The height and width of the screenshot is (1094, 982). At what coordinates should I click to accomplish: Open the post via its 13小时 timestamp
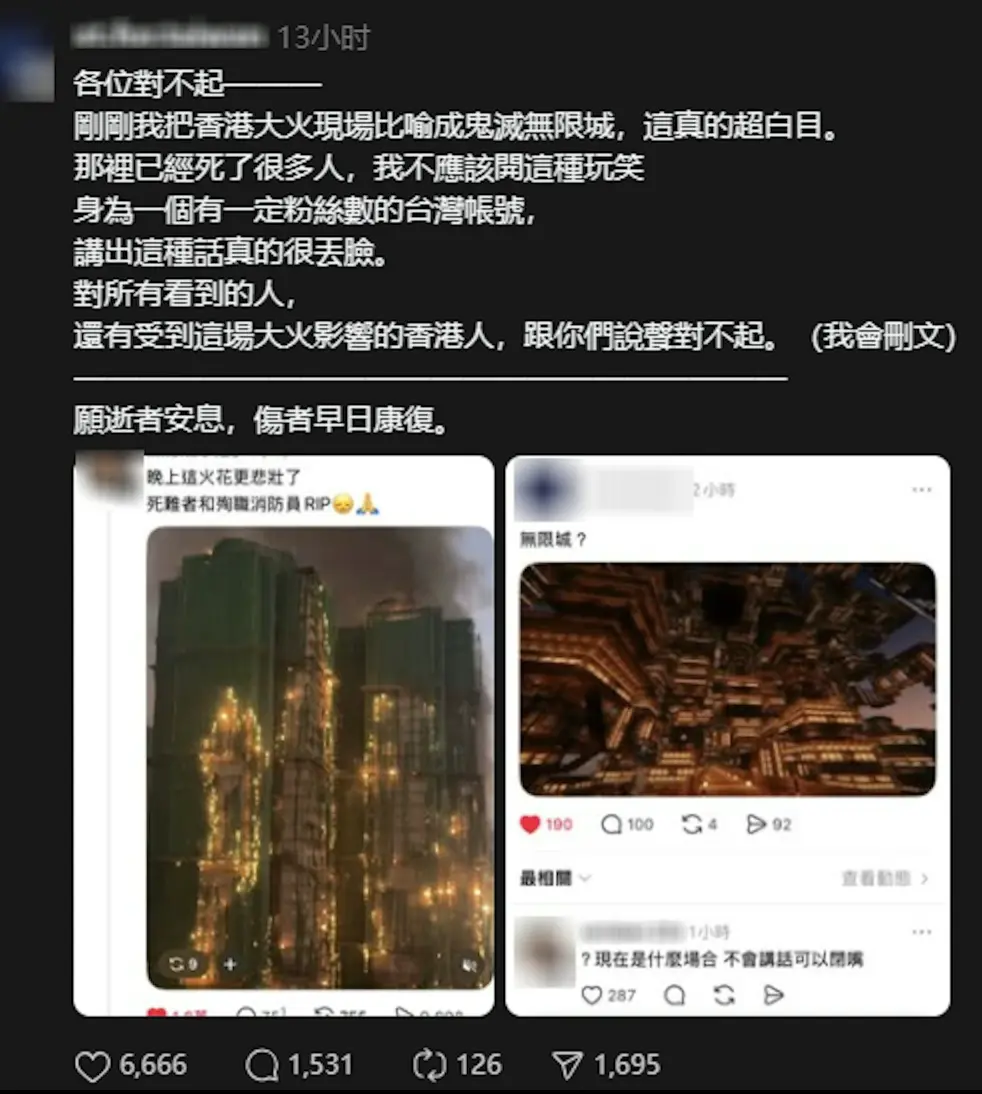320,36
